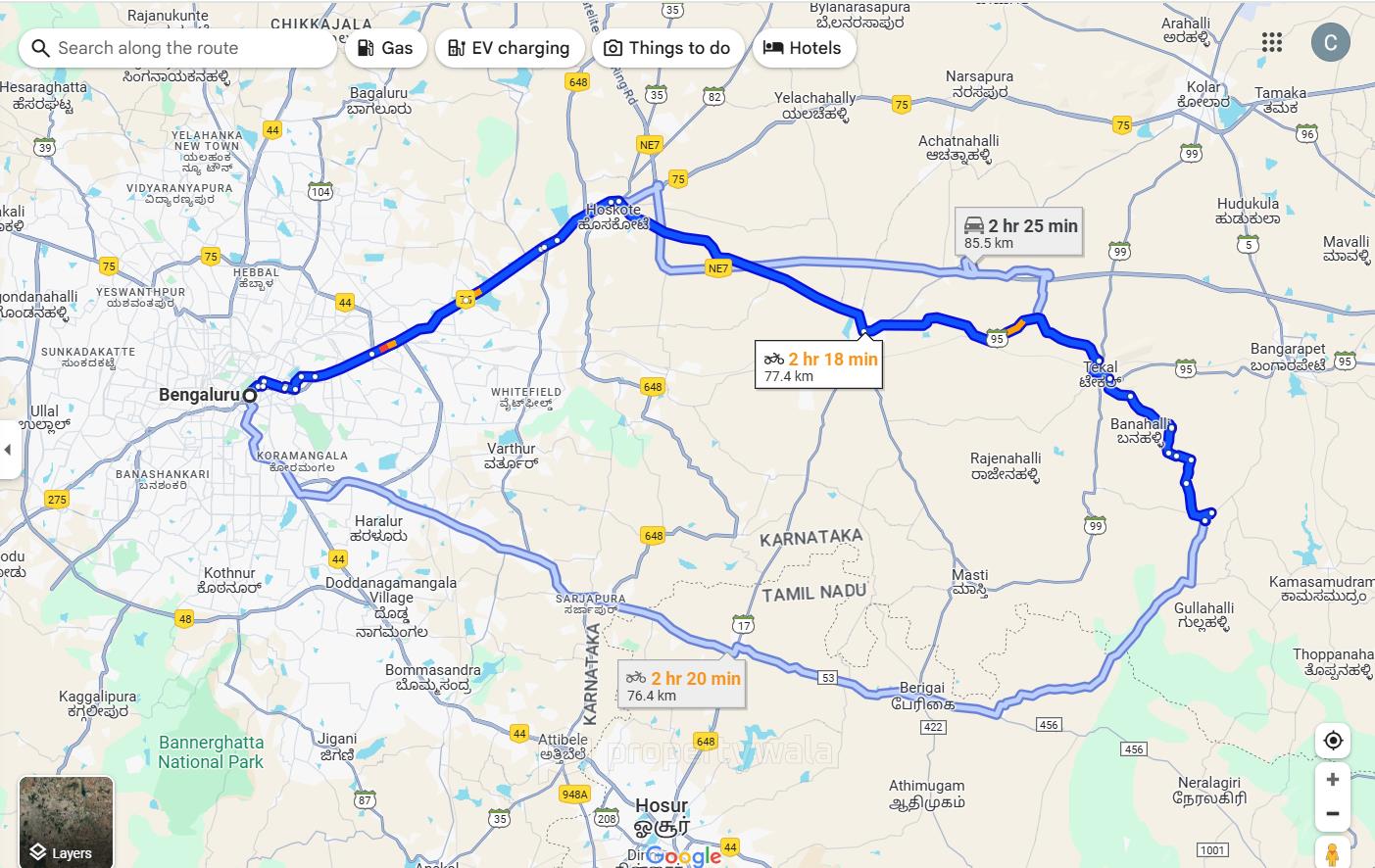
Task: Switch map view with Layers tile
Action: (x=67, y=822)
